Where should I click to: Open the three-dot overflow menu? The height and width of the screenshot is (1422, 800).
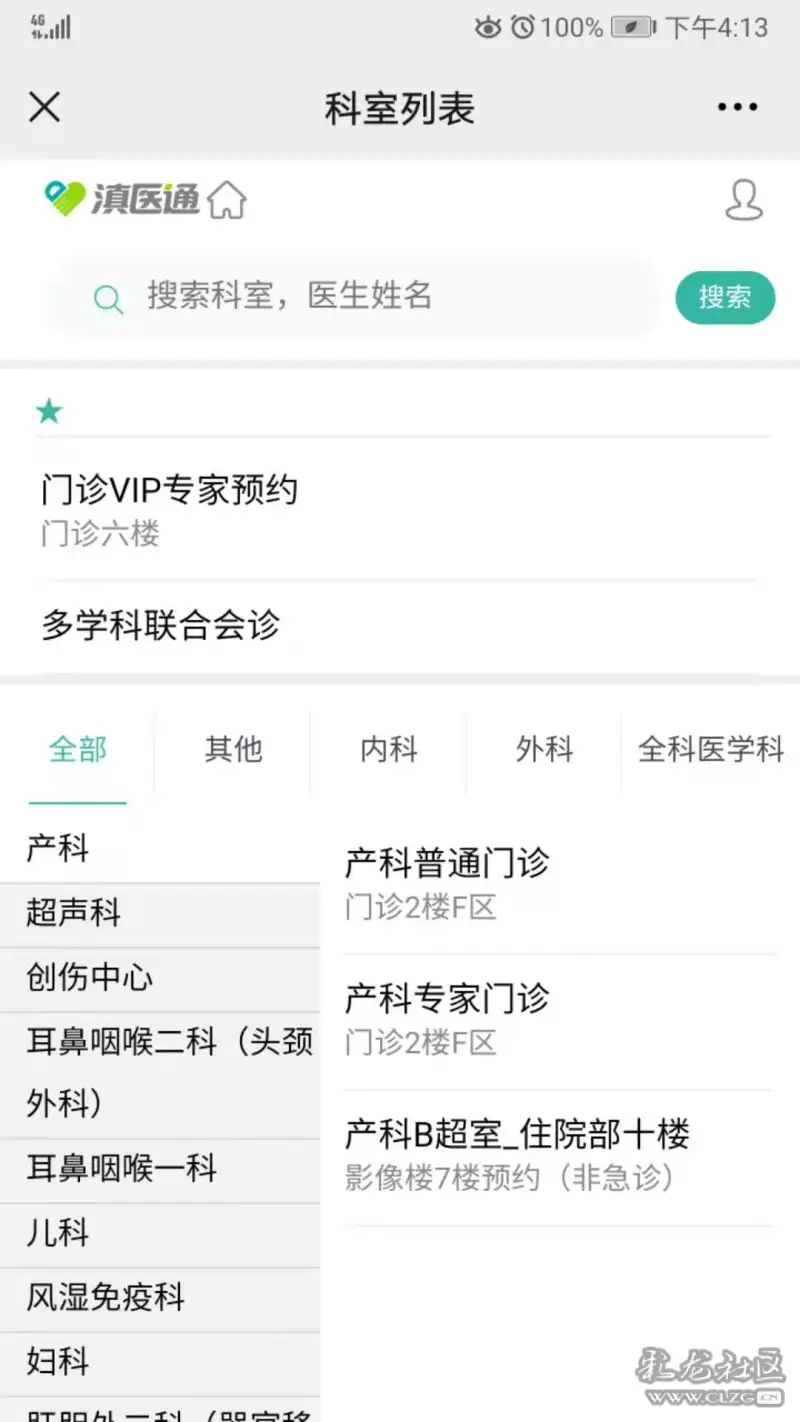[x=737, y=107]
